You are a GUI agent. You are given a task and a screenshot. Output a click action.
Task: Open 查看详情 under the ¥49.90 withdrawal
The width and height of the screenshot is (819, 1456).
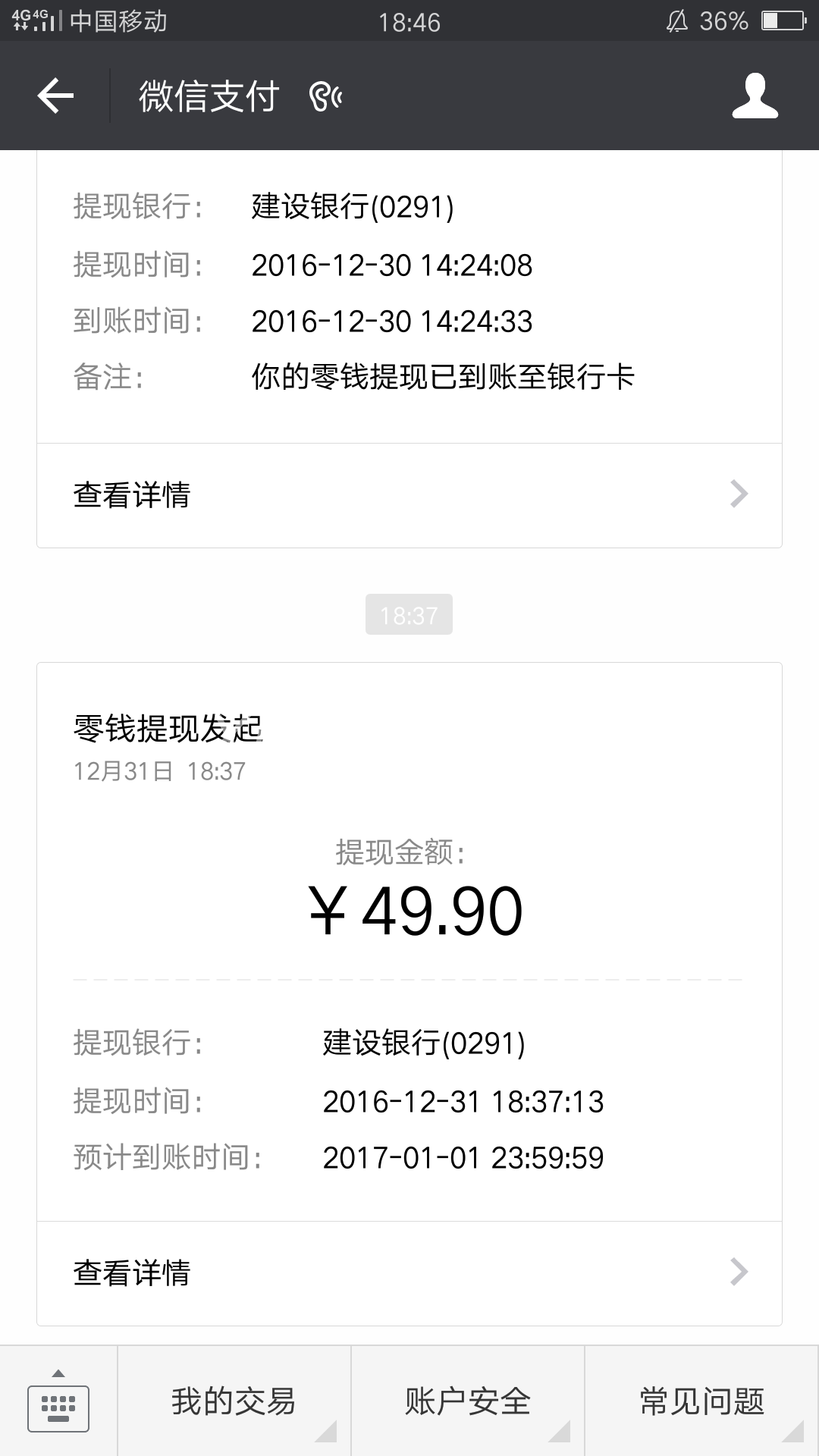click(x=409, y=1273)
